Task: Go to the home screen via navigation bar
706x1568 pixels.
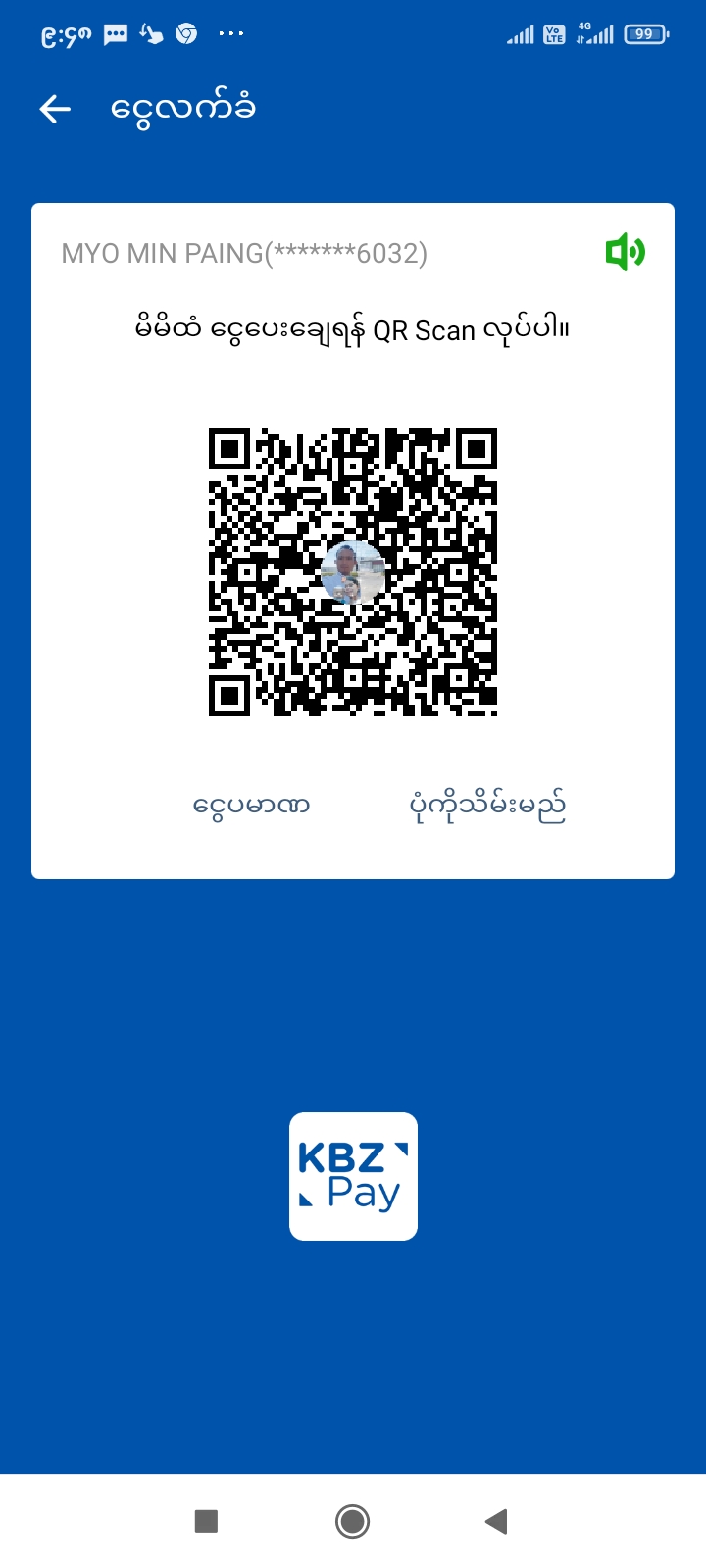Action: 352,1521
